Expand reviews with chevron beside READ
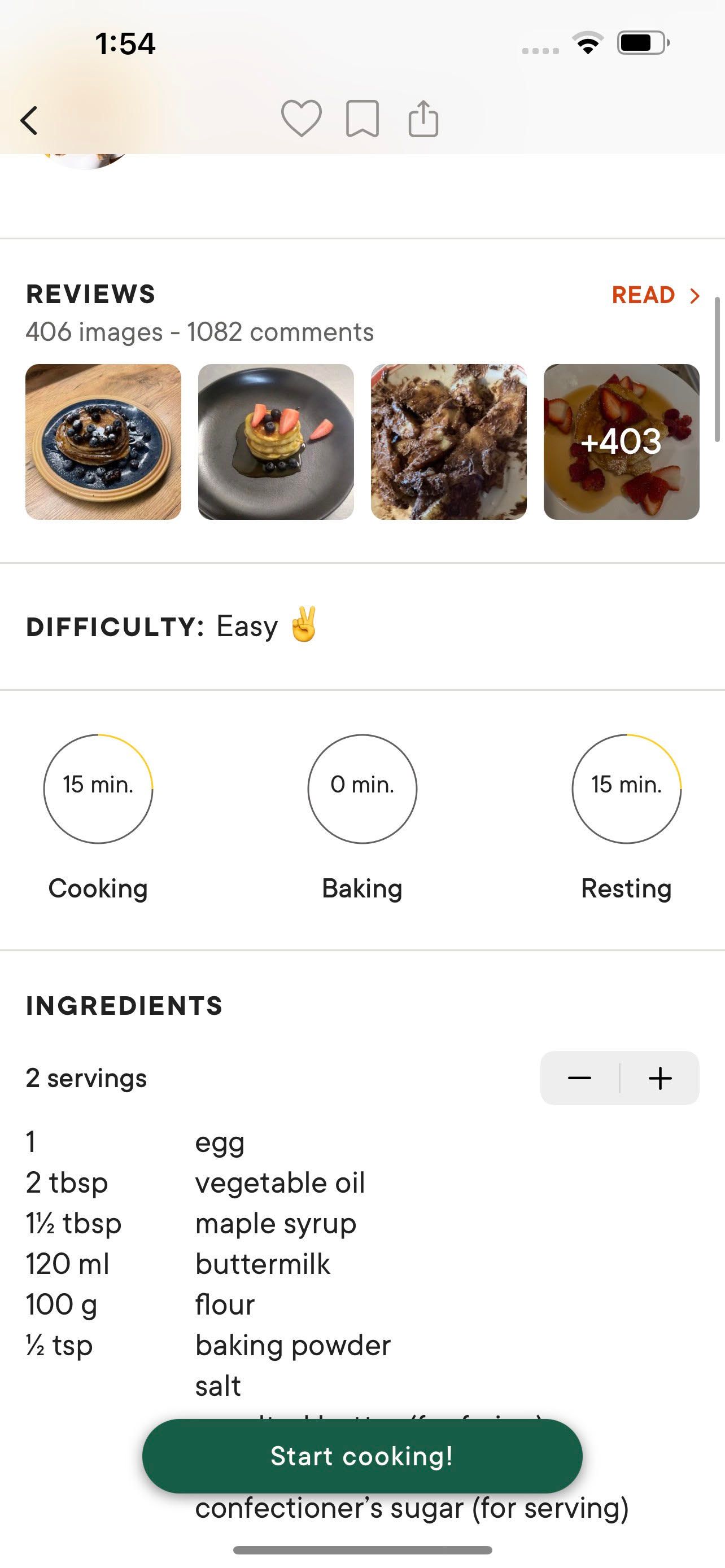Image resolution: width=725 pixels, height=1568 pixels. [695, 296]
